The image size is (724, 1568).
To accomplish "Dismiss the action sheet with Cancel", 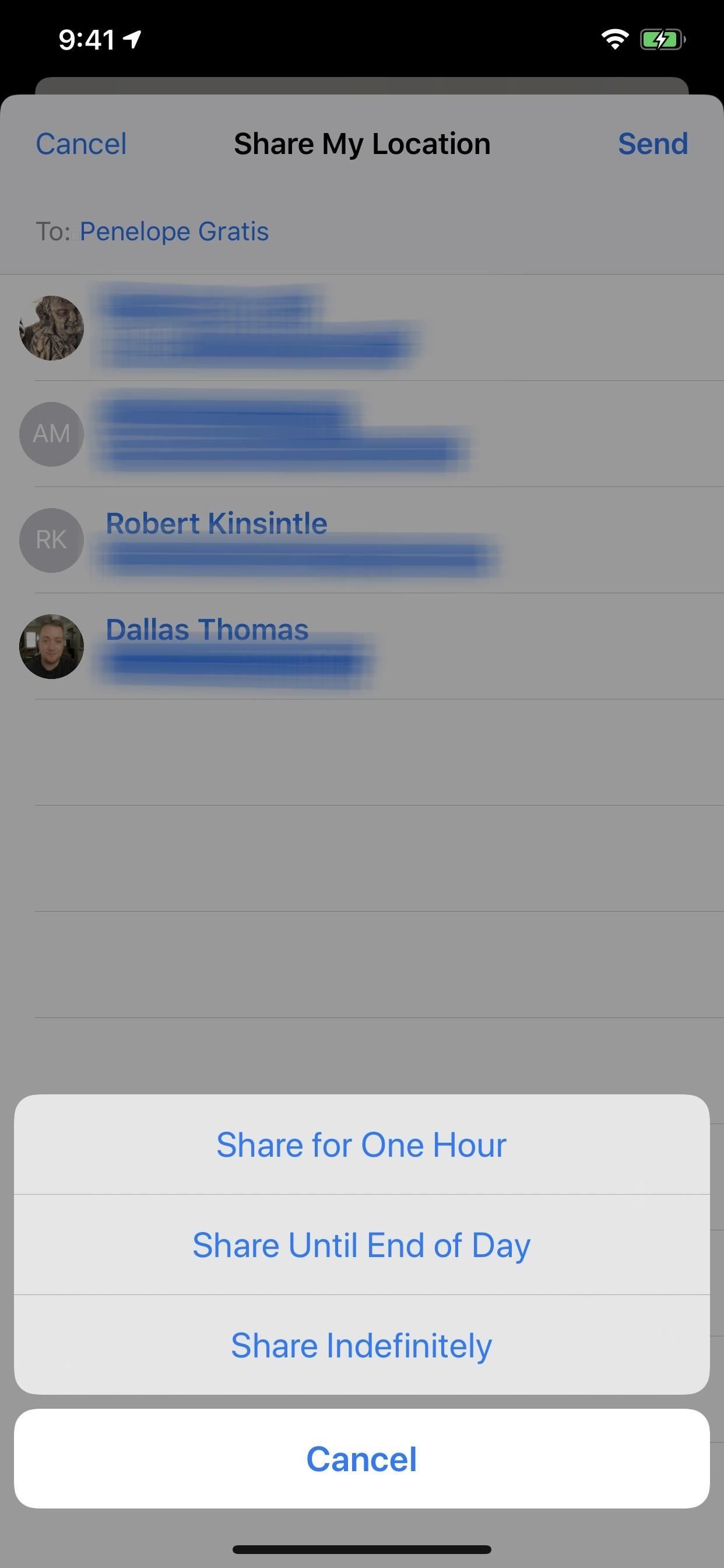I will 361,1459.
